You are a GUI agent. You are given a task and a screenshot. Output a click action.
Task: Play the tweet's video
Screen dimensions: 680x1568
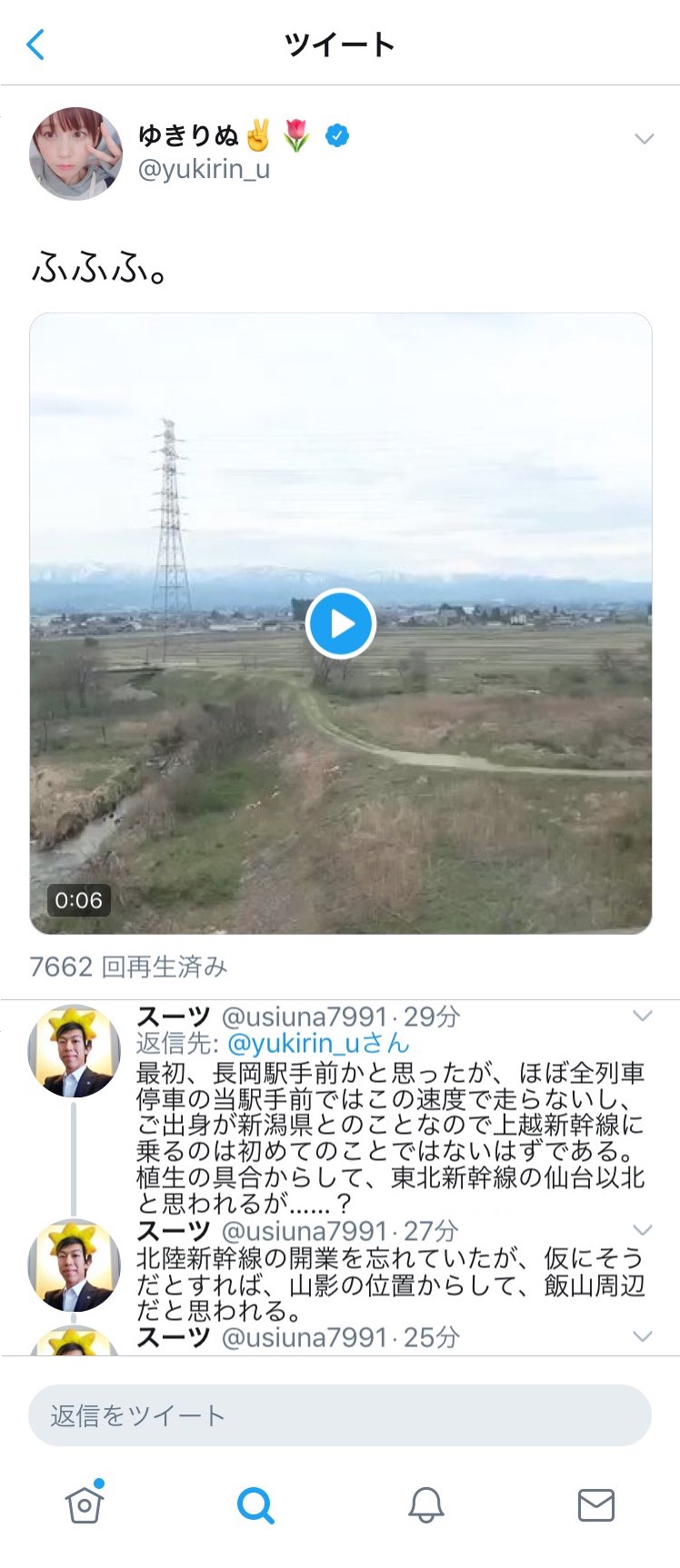[341, 624]
